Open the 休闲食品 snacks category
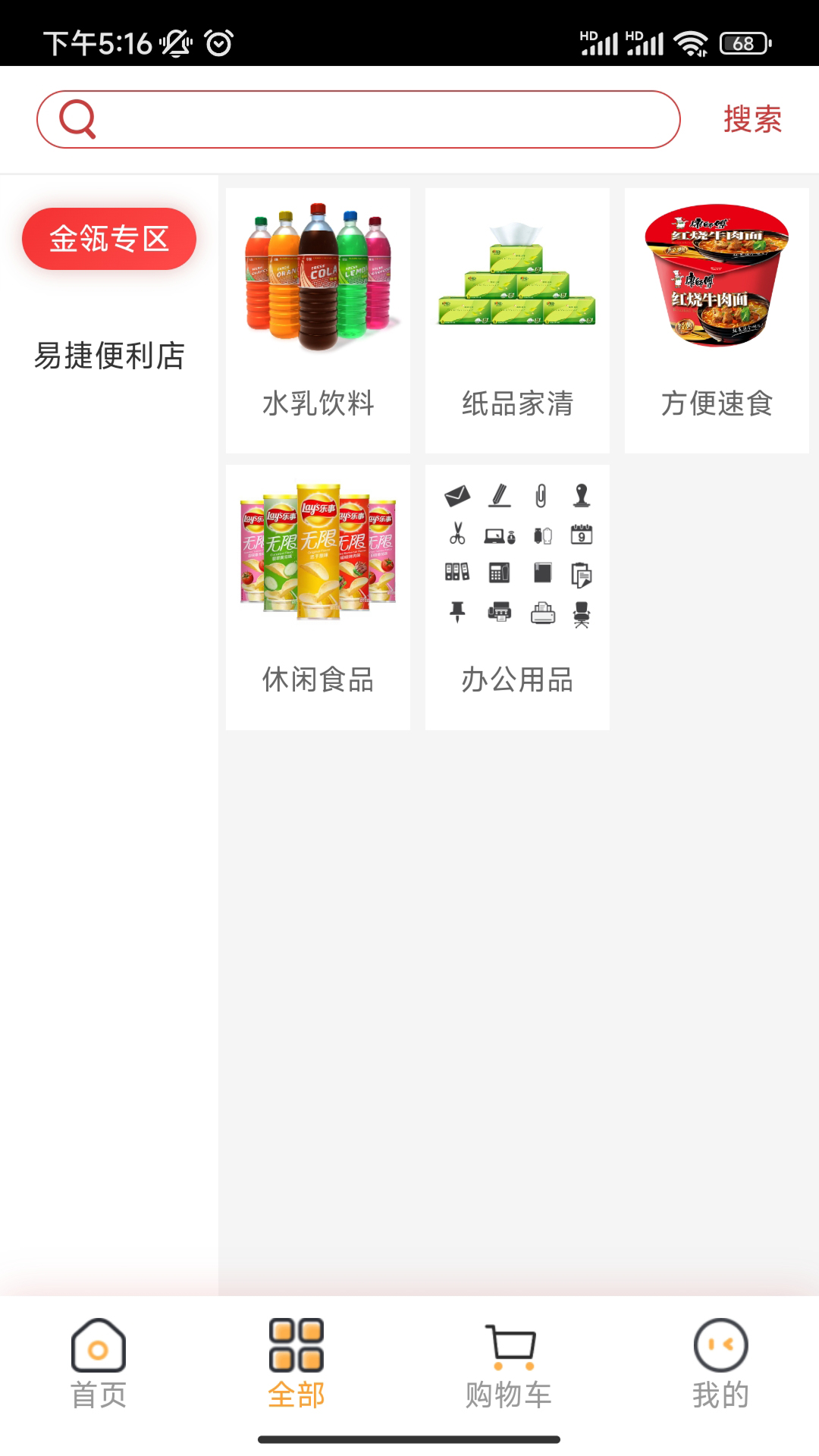The image size is (819, 1456). click(x=317, y=598)
